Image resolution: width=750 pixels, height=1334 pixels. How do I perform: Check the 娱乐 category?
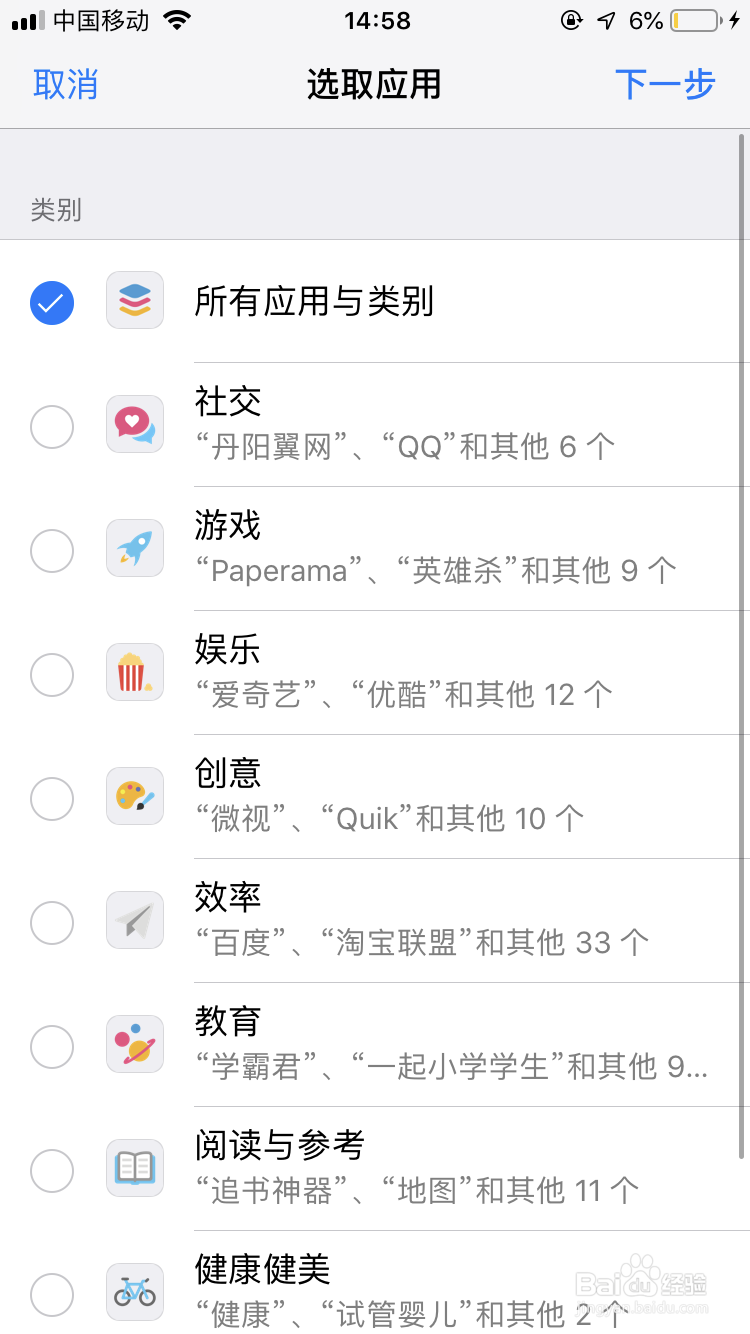click(52, 675)
